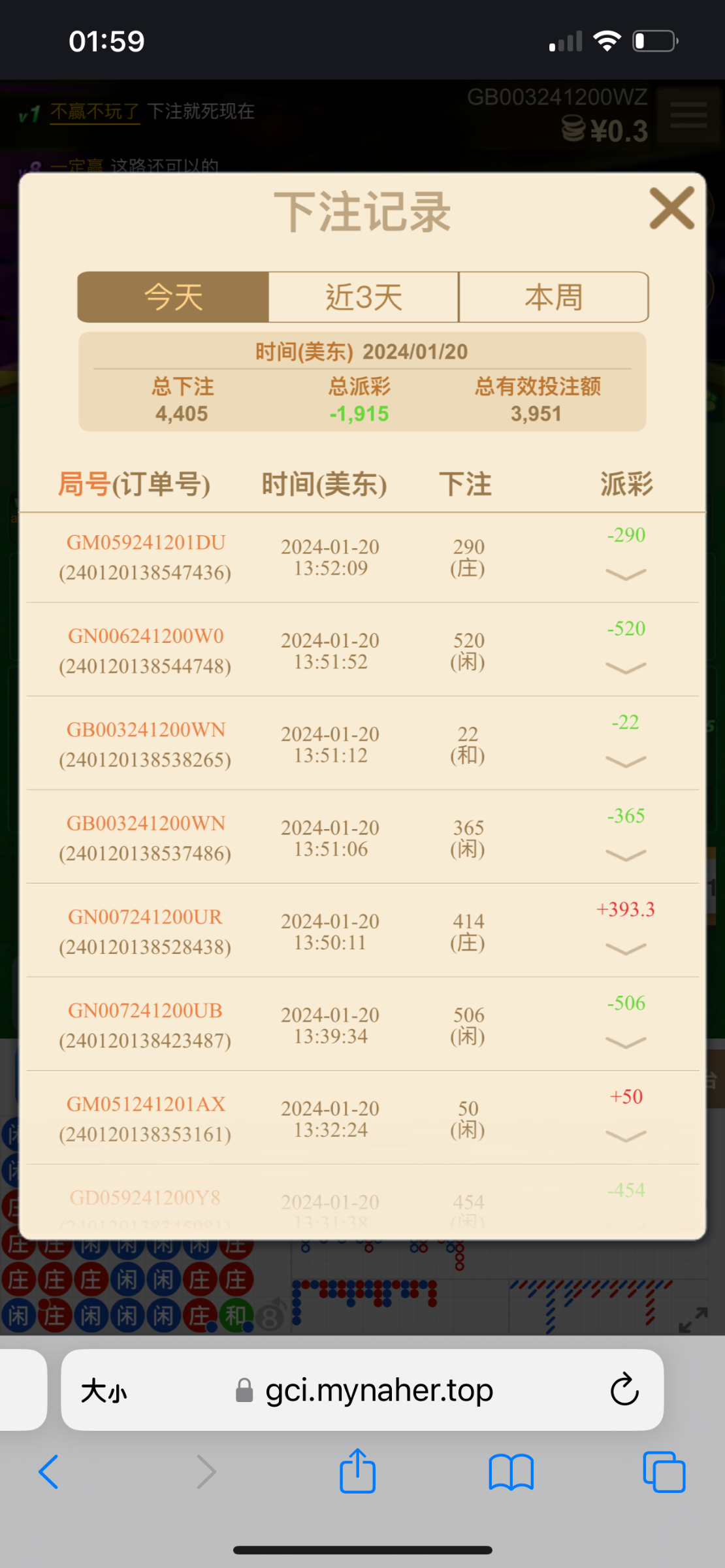725x1568 pixels.
Task: Expand details for order GM059241201DU
Action: (626, 574)
